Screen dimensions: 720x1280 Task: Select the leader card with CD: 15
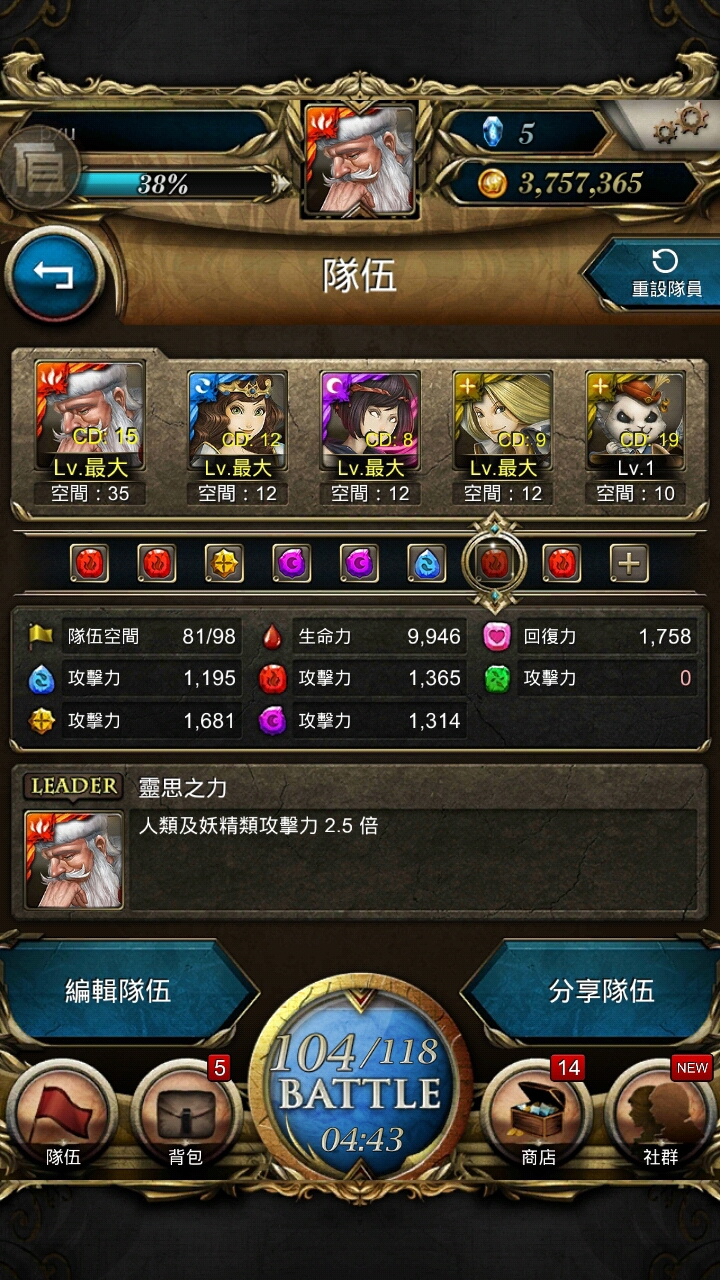tap(89, 418)
